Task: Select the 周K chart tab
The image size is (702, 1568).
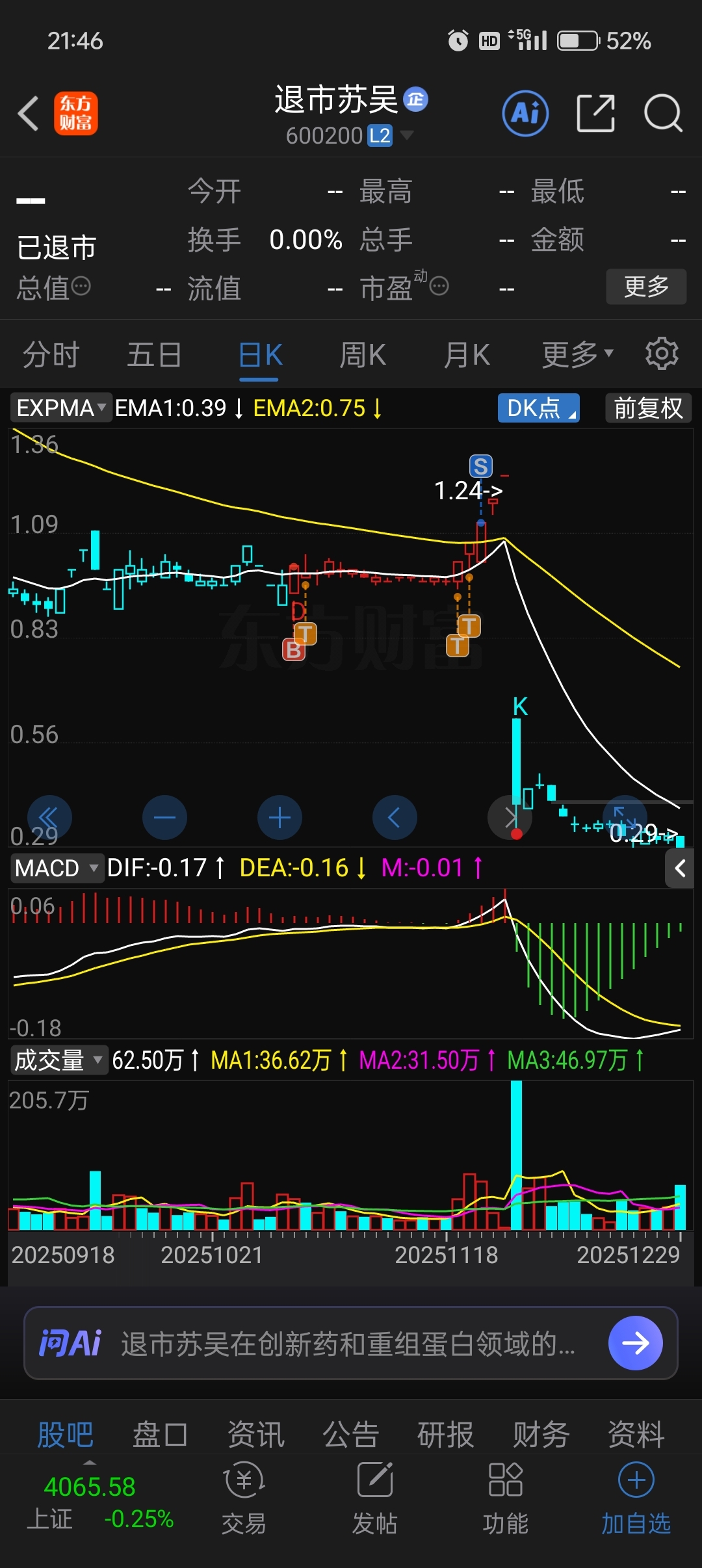Action: tap(363, 355)
